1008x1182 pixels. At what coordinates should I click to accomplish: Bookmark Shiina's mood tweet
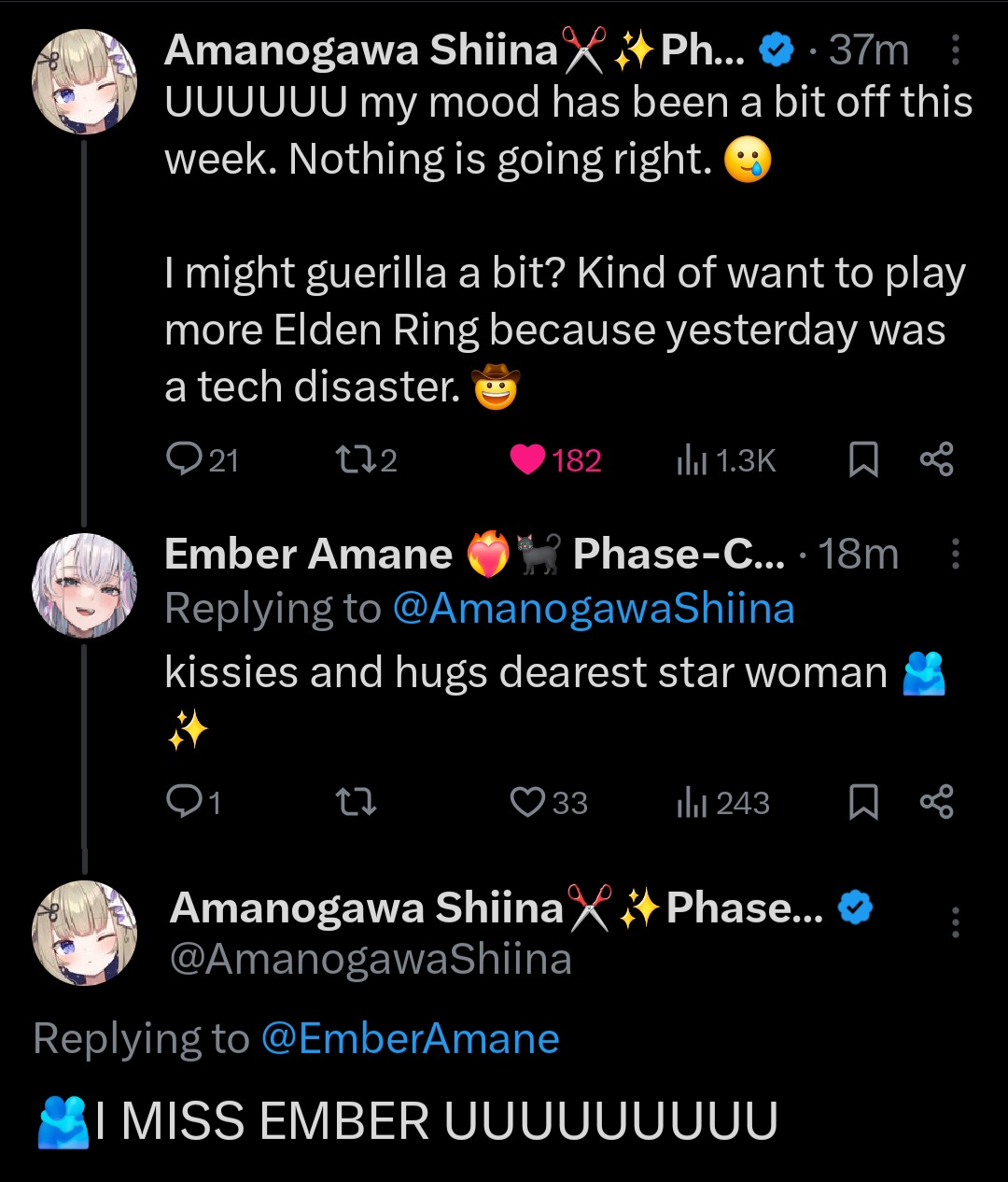pos(863,459)
